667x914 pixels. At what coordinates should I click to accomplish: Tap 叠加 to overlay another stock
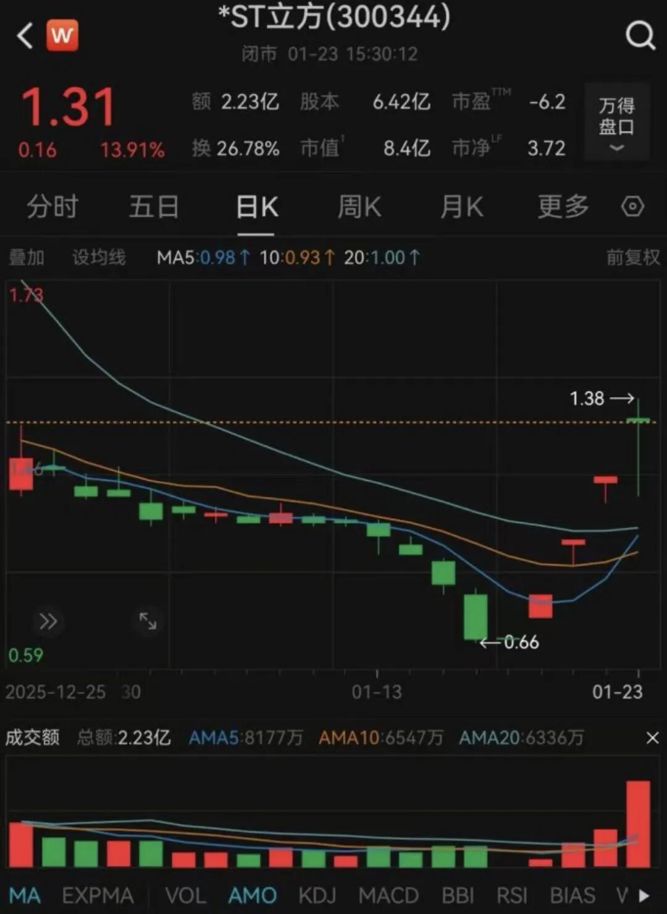click(27, 257)
